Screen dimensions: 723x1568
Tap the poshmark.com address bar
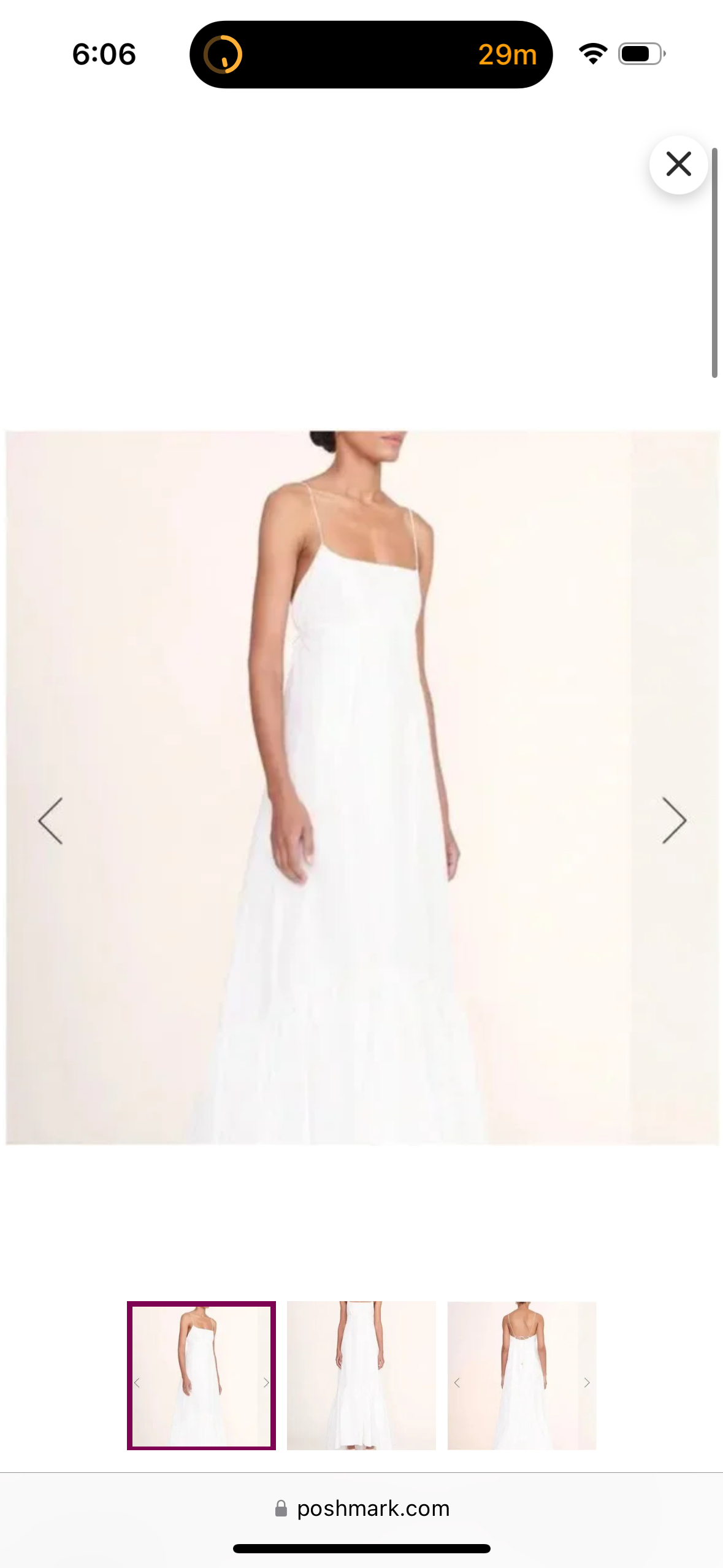click(362, 1508)
